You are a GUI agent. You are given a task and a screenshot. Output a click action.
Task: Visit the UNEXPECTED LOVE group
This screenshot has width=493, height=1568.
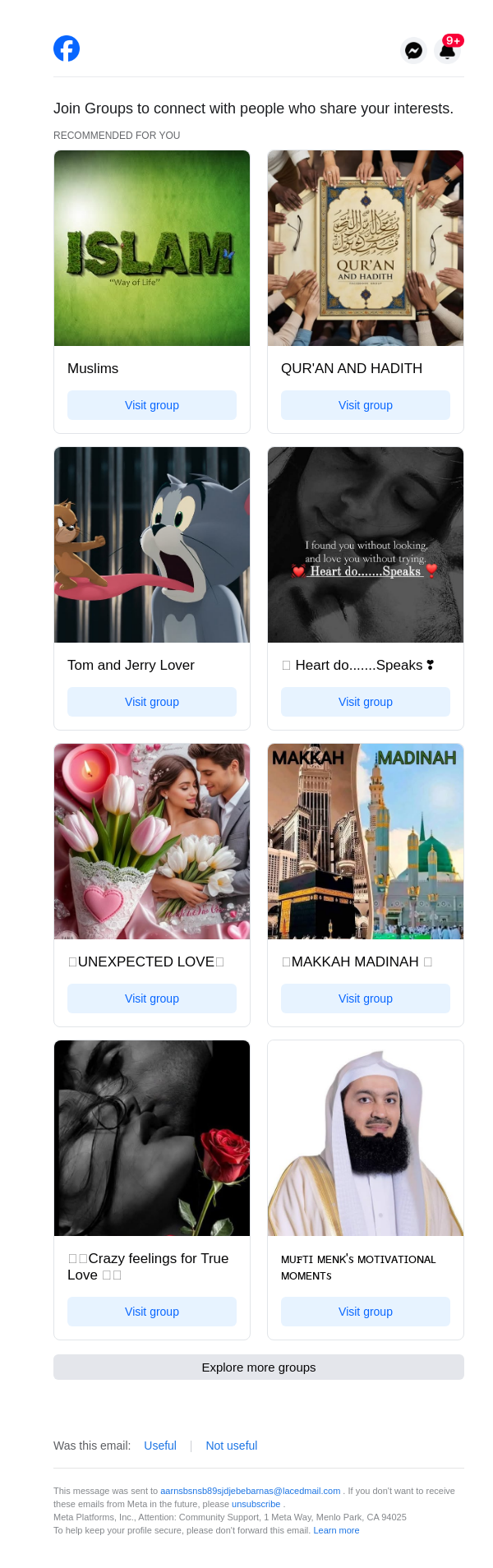[152, 998]
